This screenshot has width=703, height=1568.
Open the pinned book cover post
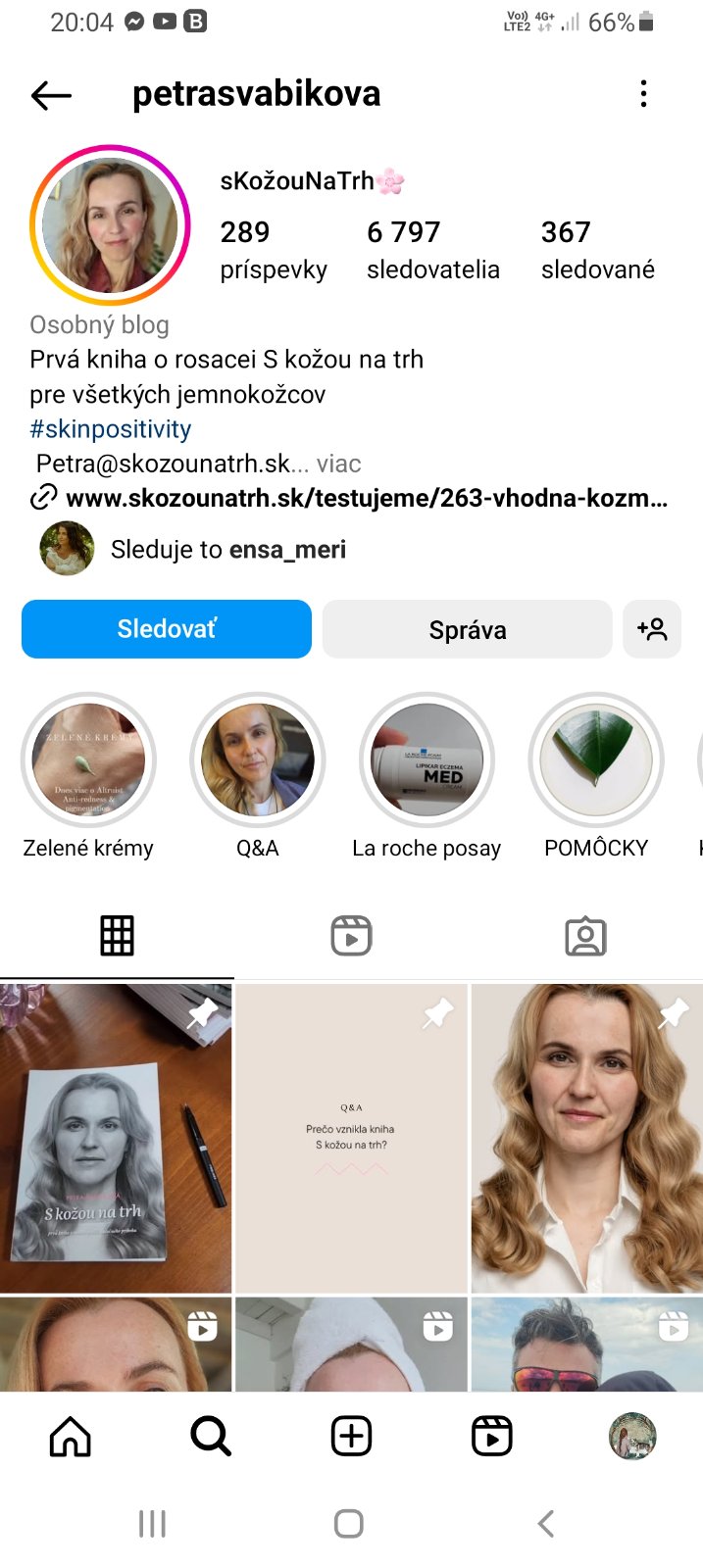[116, 1139]
